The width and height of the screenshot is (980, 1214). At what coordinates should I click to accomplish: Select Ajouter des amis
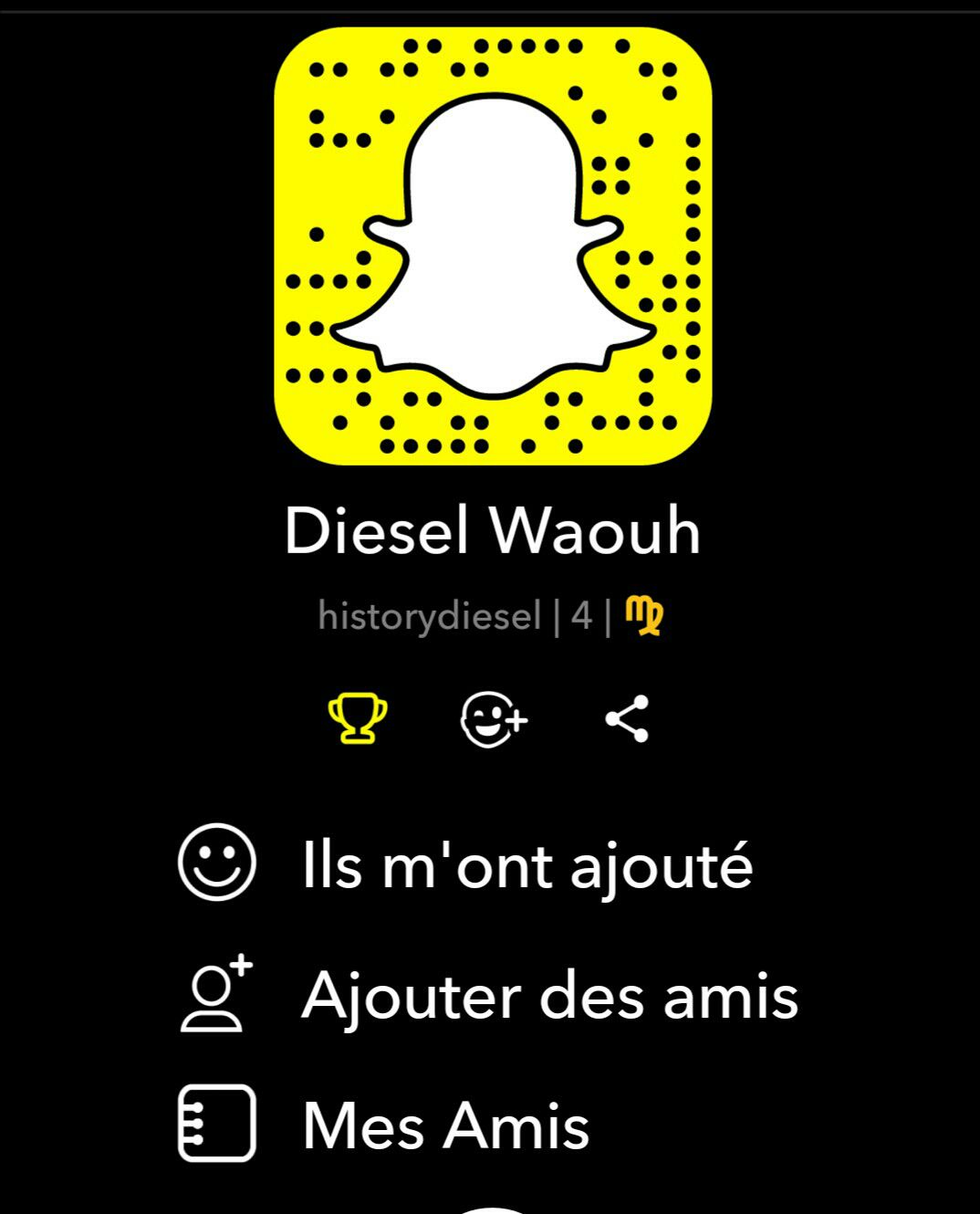click(x=549, y=996)
